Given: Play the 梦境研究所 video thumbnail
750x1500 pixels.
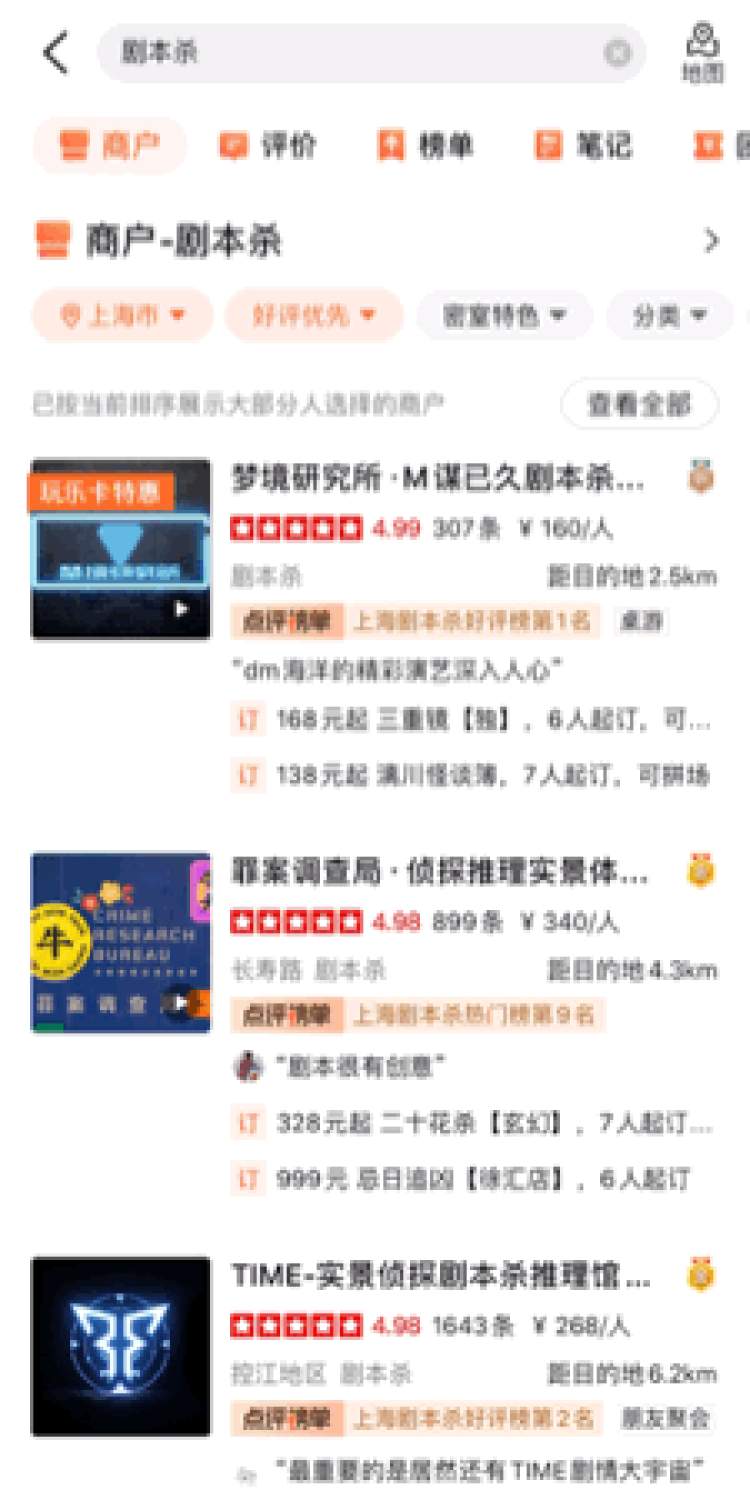Looking at the screenshot, I should point(181,608).
